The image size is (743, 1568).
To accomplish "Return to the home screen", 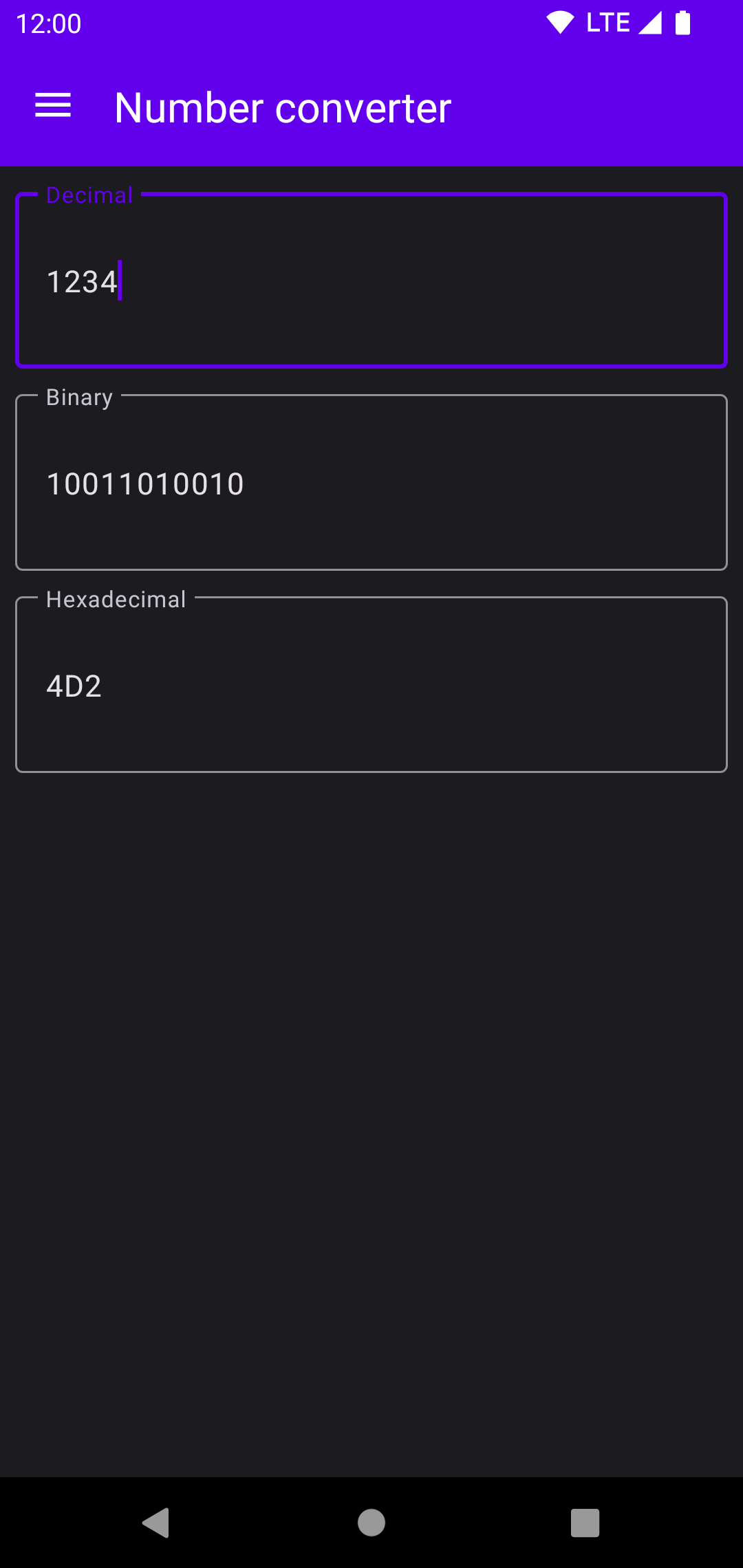I will [371, 1523].
